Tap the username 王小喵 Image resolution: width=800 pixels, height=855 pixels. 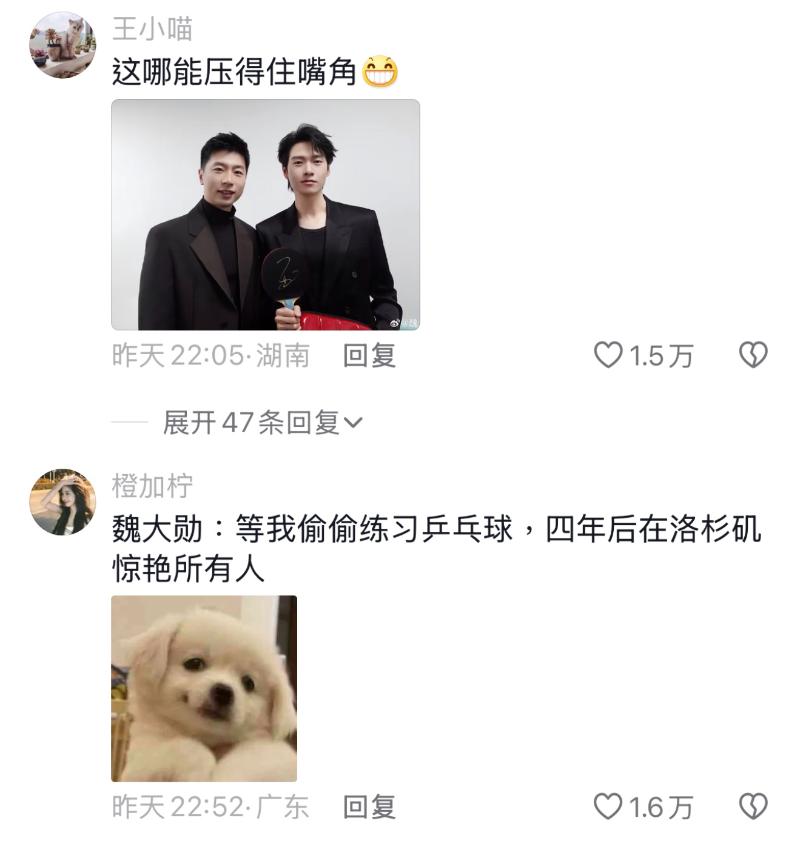click(151, 30)
